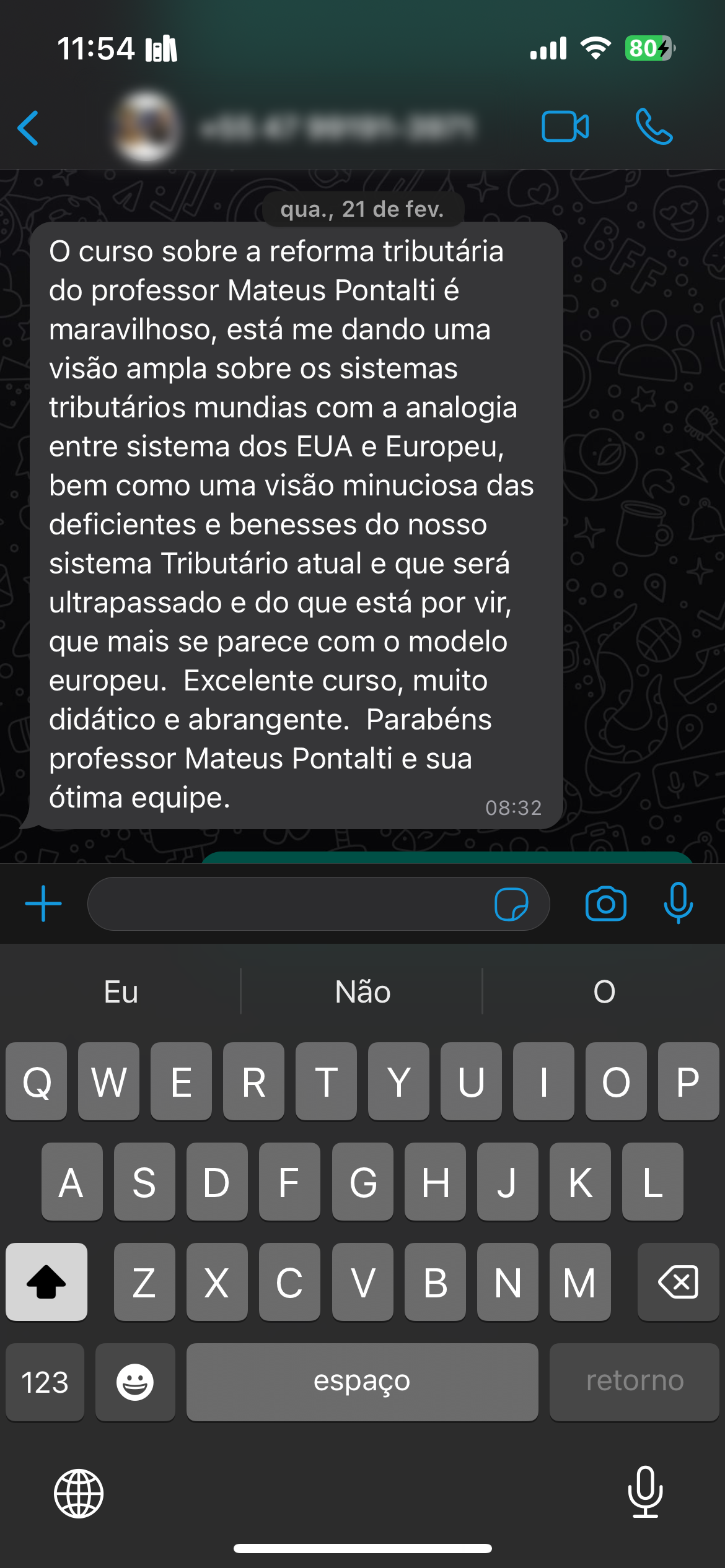Open the attachment plus menu
The width and height of the screenshot is (725, 1568).
(x=43, y=904)
